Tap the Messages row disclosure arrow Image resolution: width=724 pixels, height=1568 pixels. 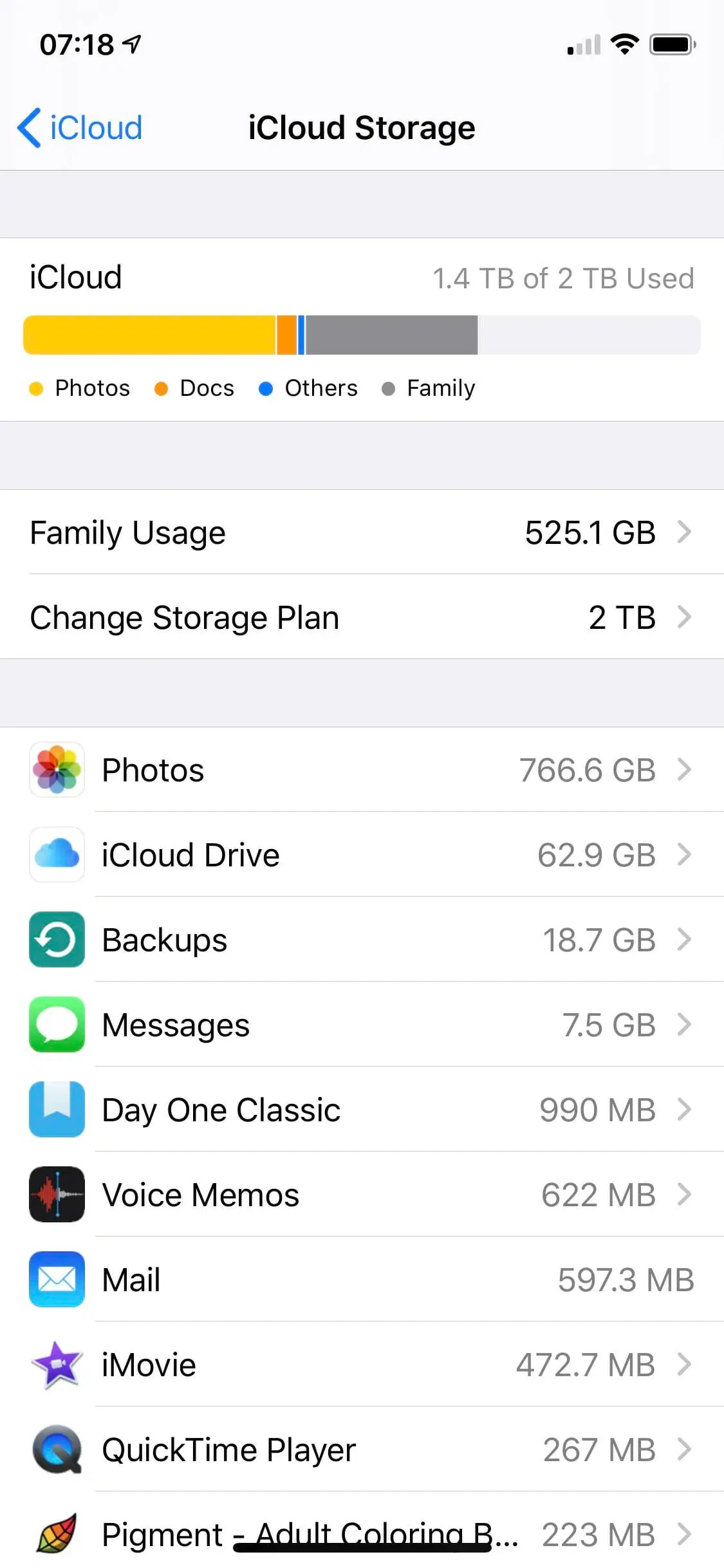[685, 1025]
